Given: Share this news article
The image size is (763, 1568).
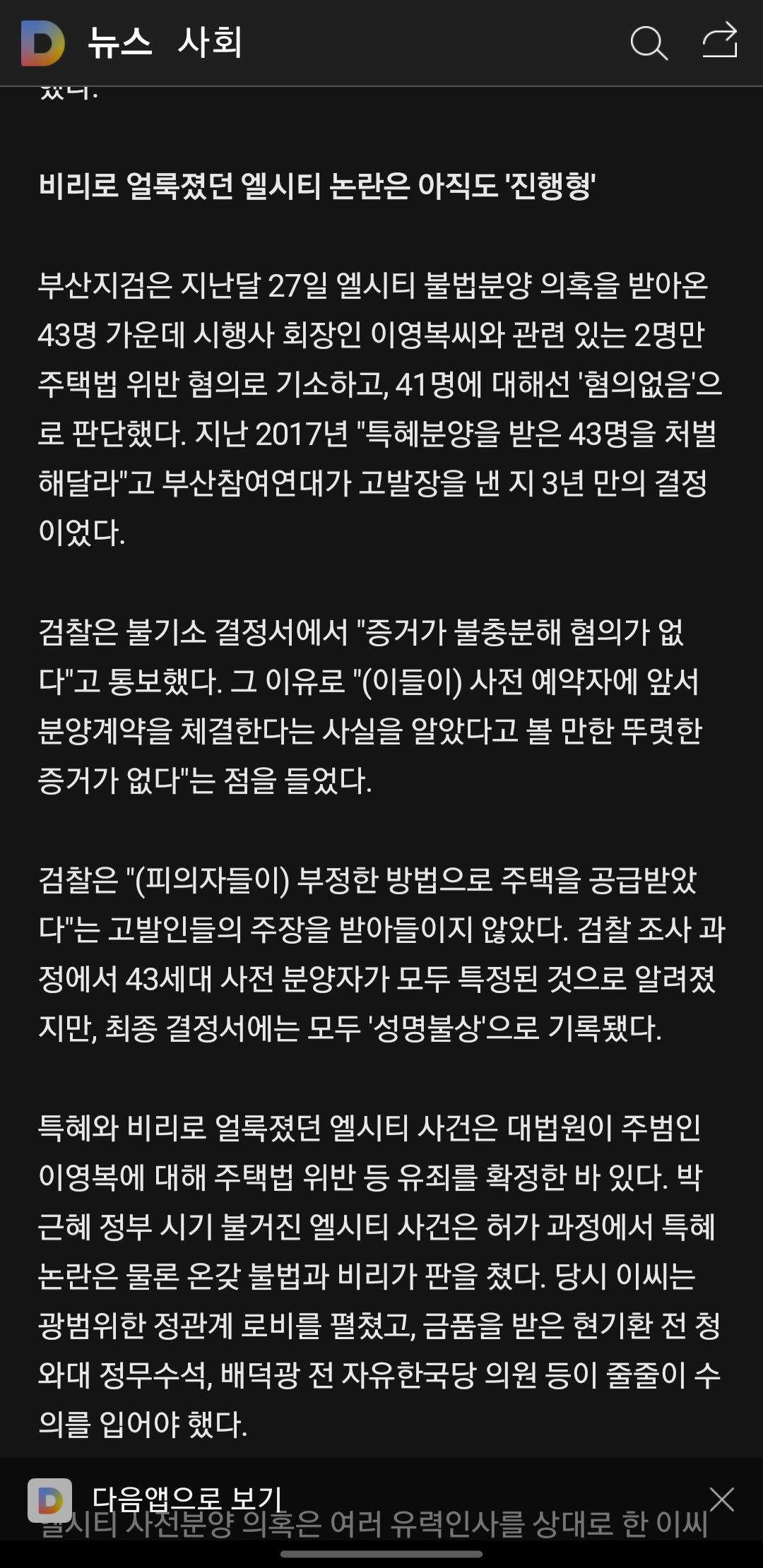Looking at the screenshot, I should pyautogui.click(x=720, y=41).
